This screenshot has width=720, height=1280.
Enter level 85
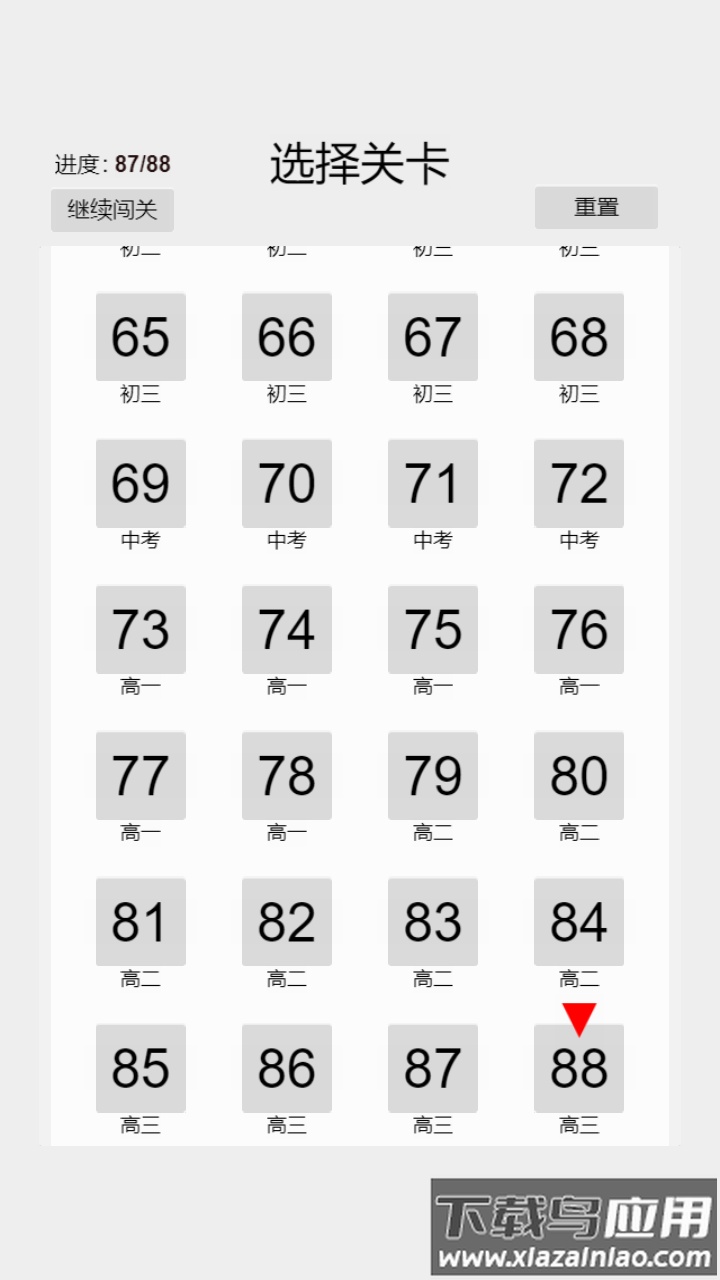click(140, 1067)
